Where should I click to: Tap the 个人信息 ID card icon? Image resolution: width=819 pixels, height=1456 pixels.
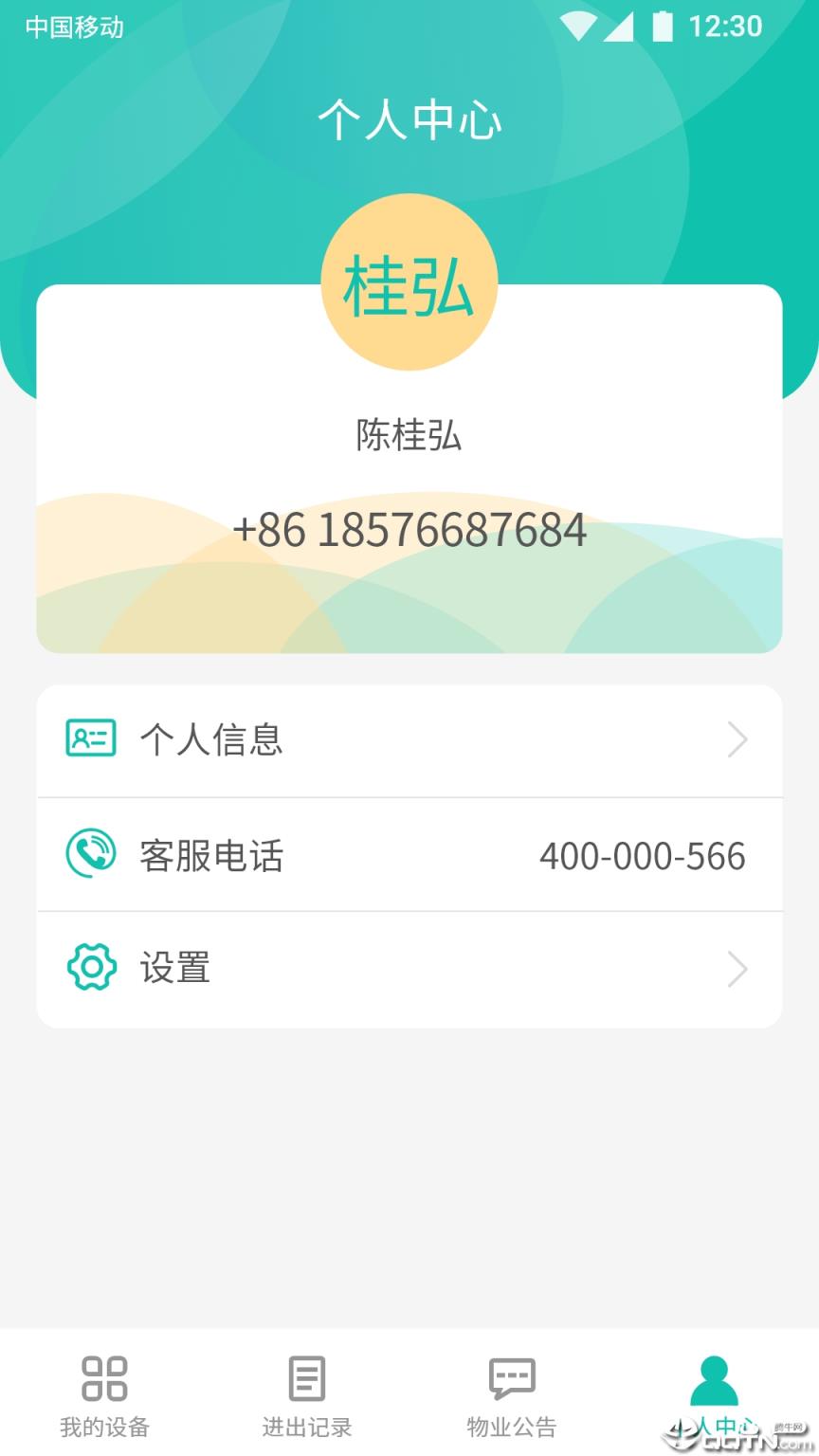click(x=90, y=737)
